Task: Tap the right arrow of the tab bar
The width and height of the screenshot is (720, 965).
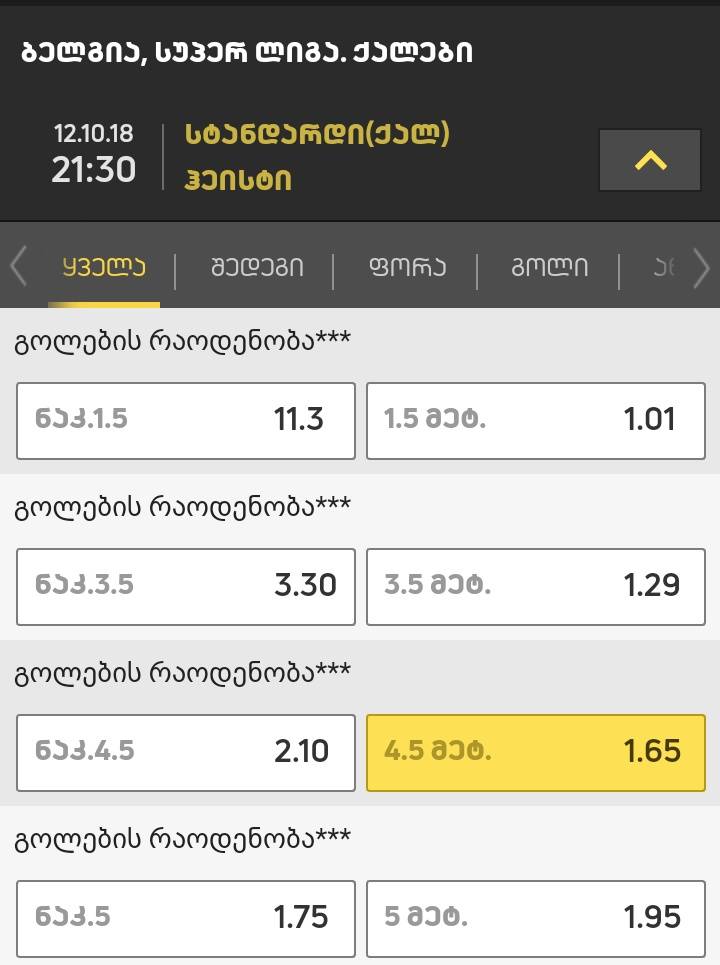Action: tap(702, 267)
